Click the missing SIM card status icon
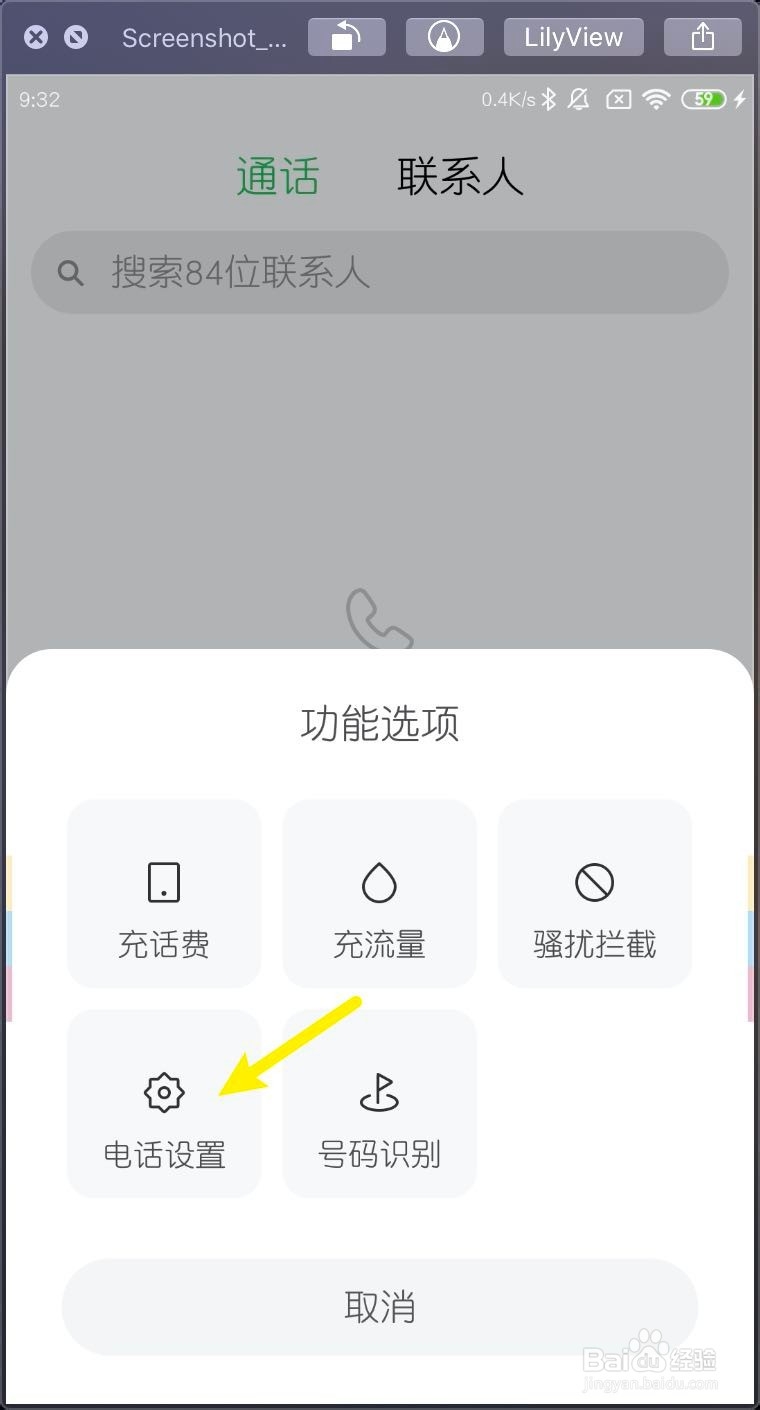Screen dimensions: 760x1410 click(x=619, y=99)
